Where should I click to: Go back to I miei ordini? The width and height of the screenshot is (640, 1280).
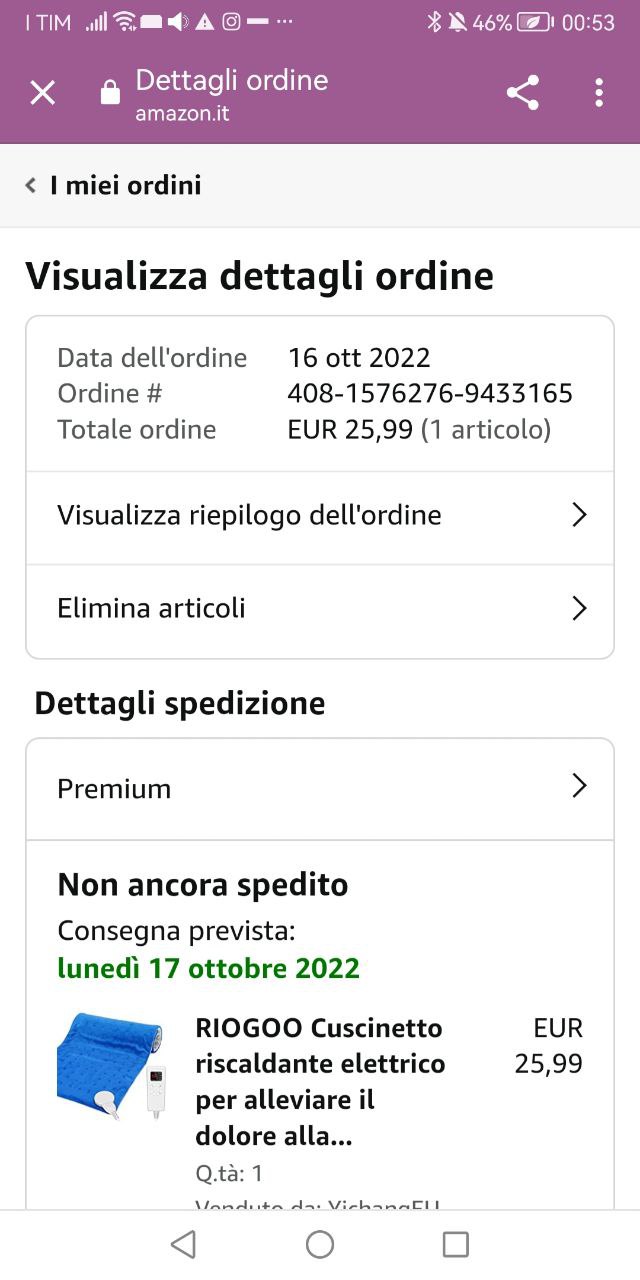(x=114, y=185)
